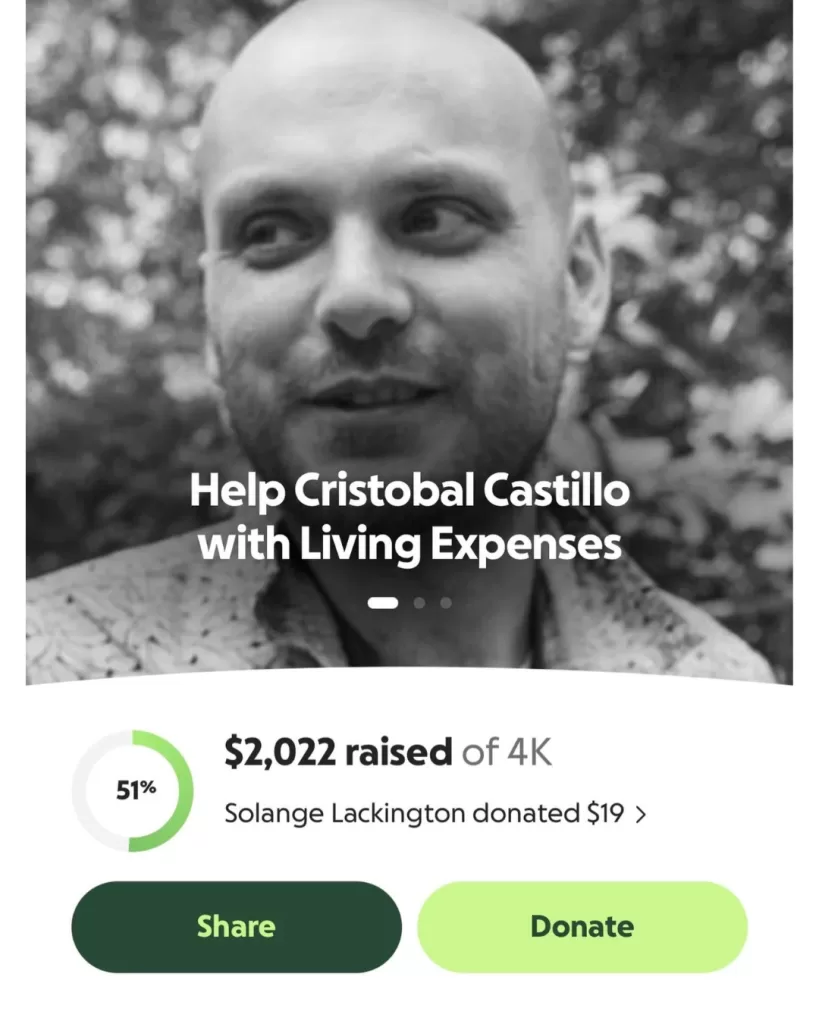Donate to Cristobal Castillo's fundraiser
This screenshot has height=1024, width=819.
[582, 926]
